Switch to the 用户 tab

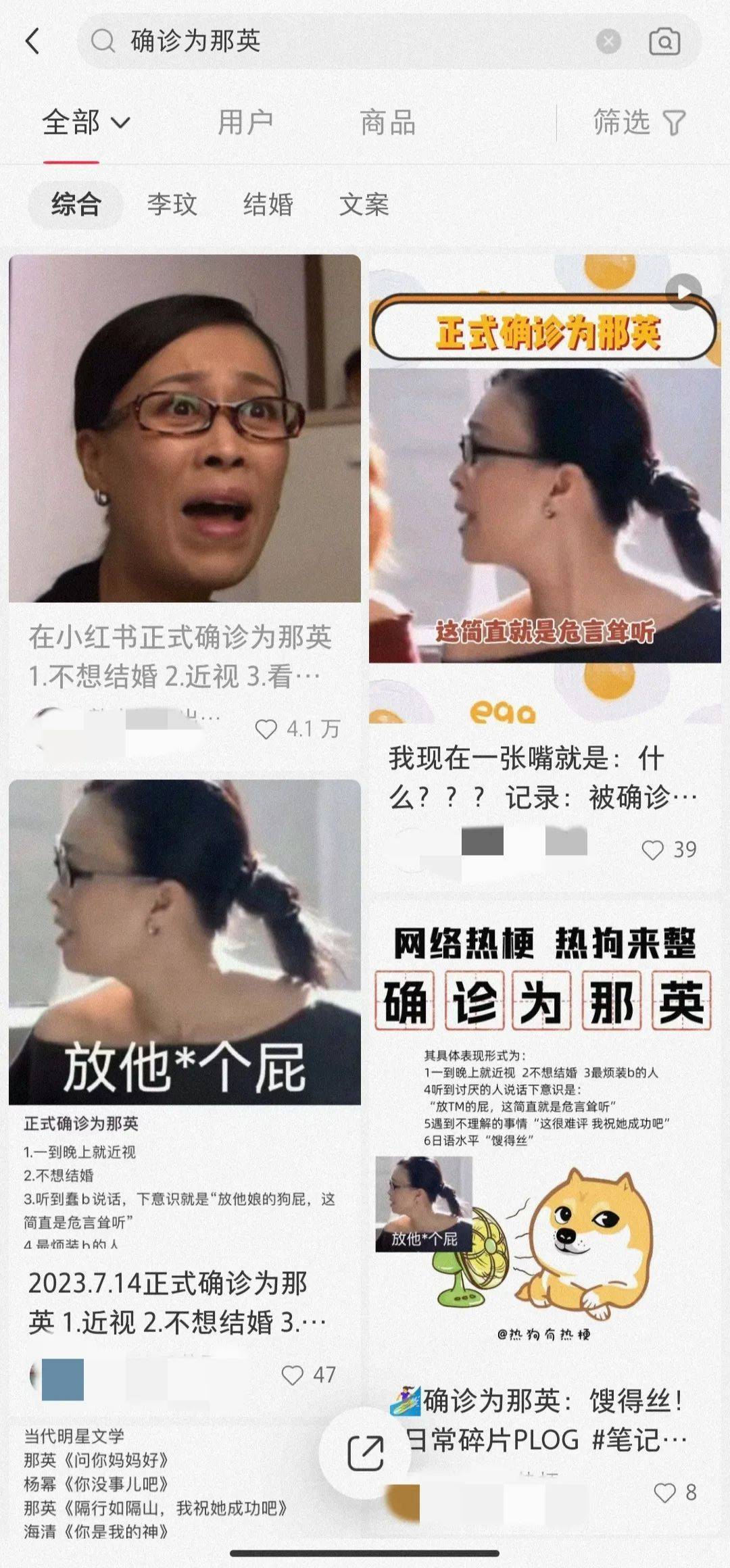[245, 123]
